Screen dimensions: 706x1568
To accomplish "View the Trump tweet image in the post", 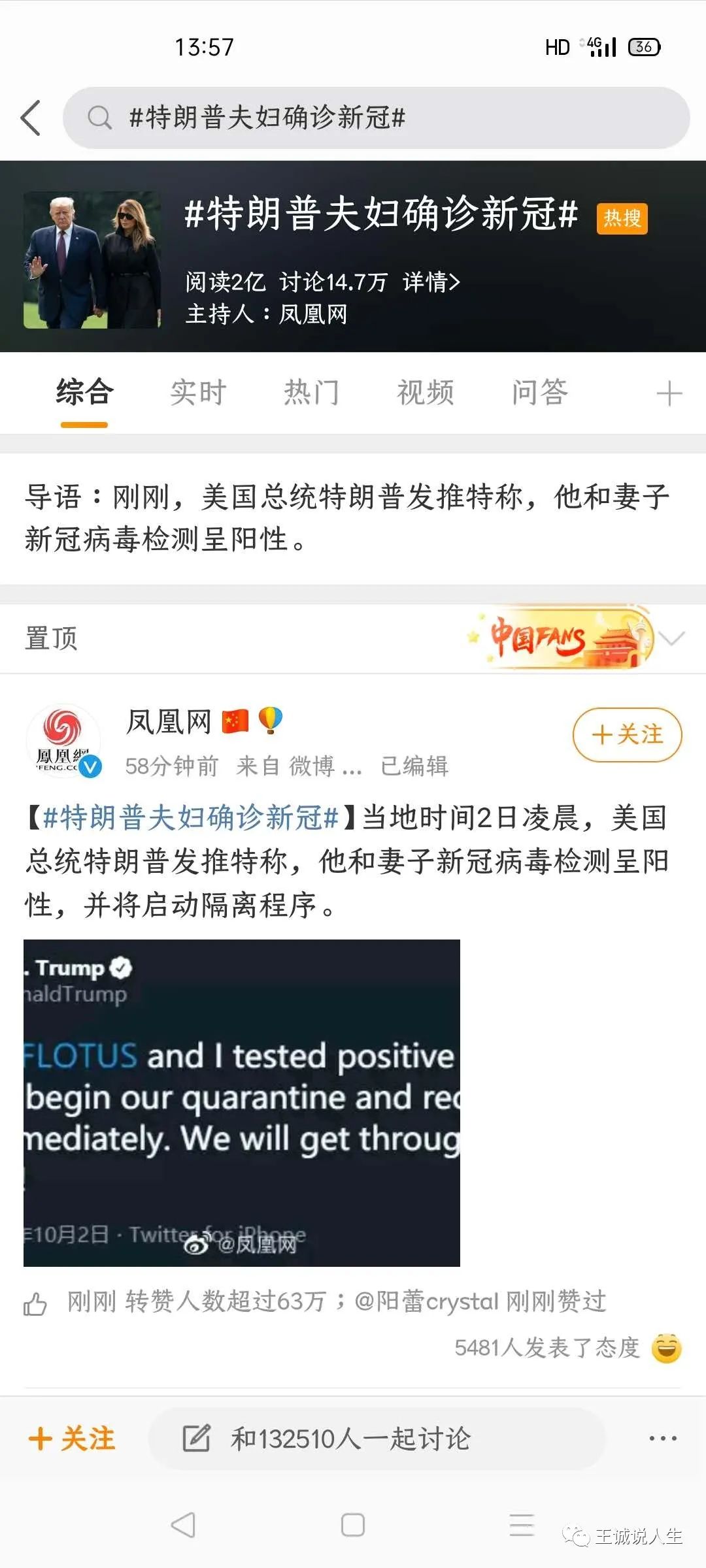I will click(x=242, y=1103).
